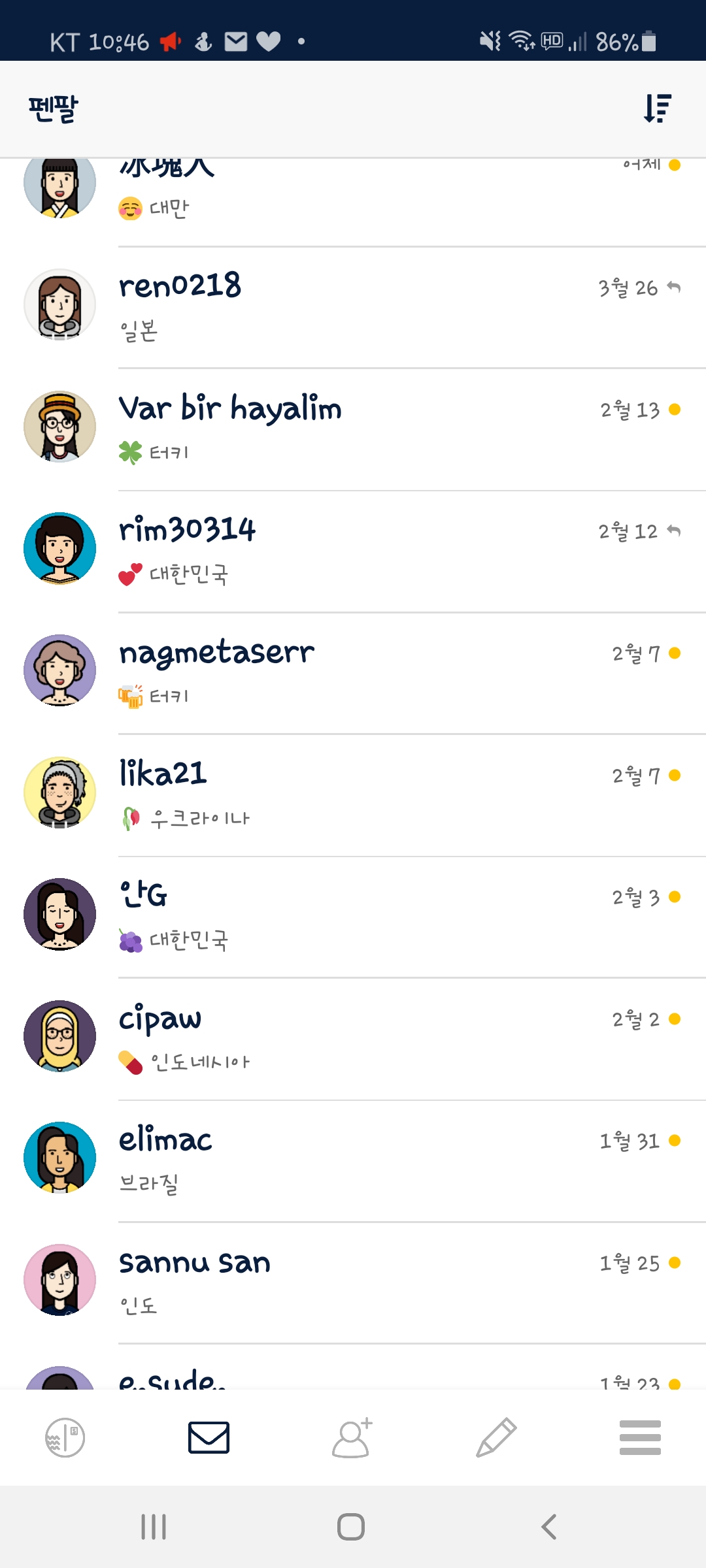
Task: Switch to the stamp collection tab
Action: click(x=65, y=1437)
